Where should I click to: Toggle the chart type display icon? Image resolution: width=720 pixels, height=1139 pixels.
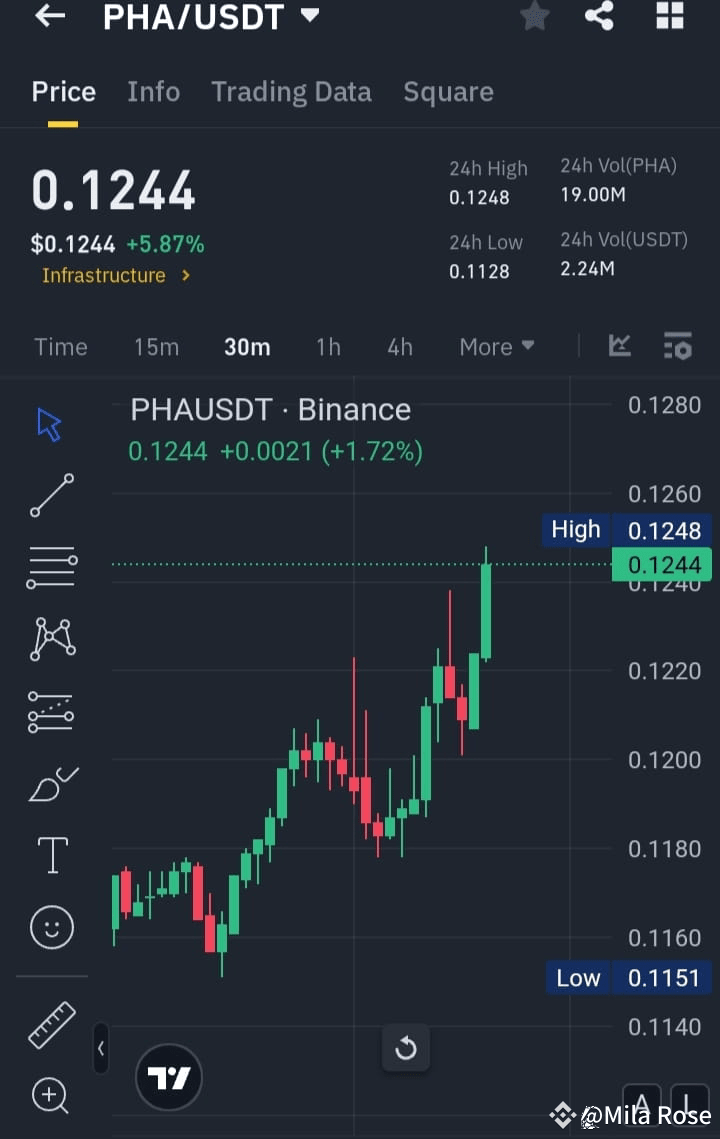[x=619, y=345]
